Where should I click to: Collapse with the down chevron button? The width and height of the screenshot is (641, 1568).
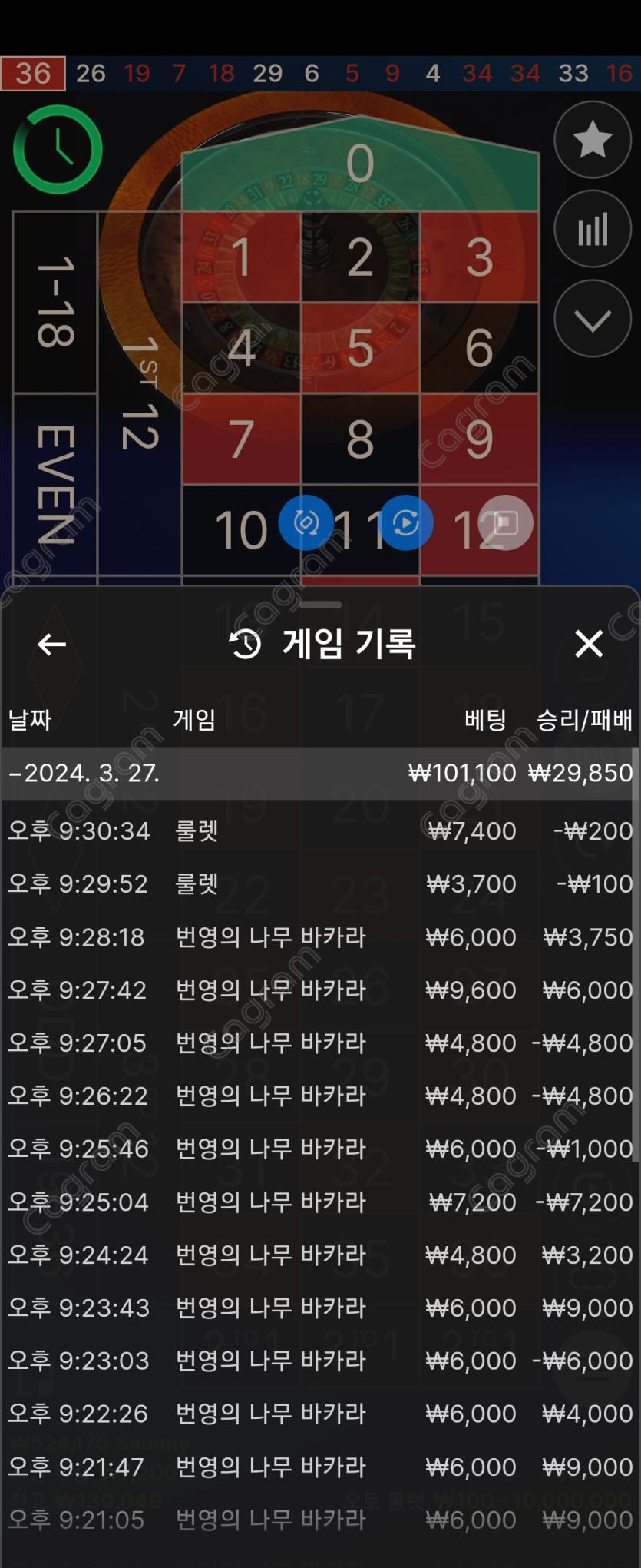[592, 320]
